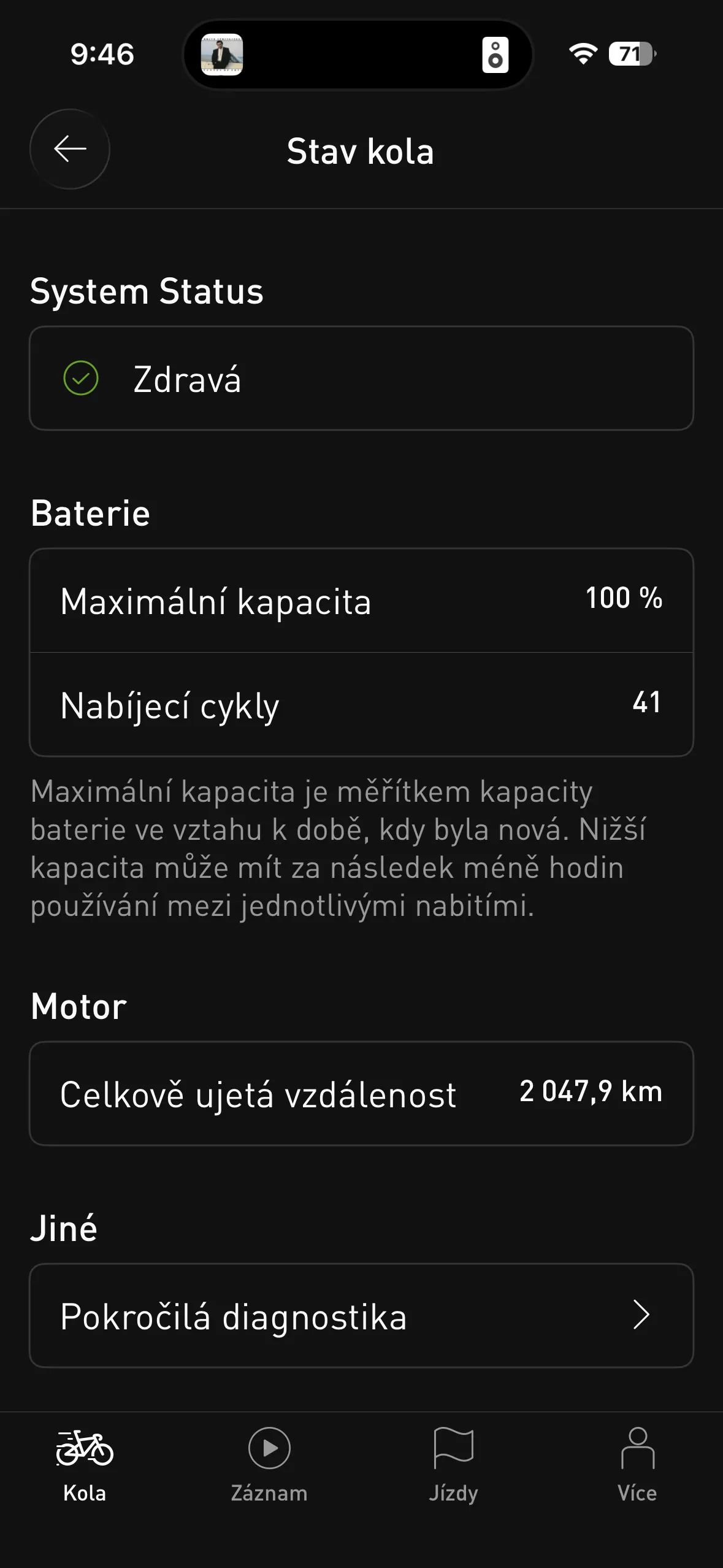The width and height of the screenshot is (723, 1568).
Task: Switch to the Kola tab
Action: (85, 1464)
